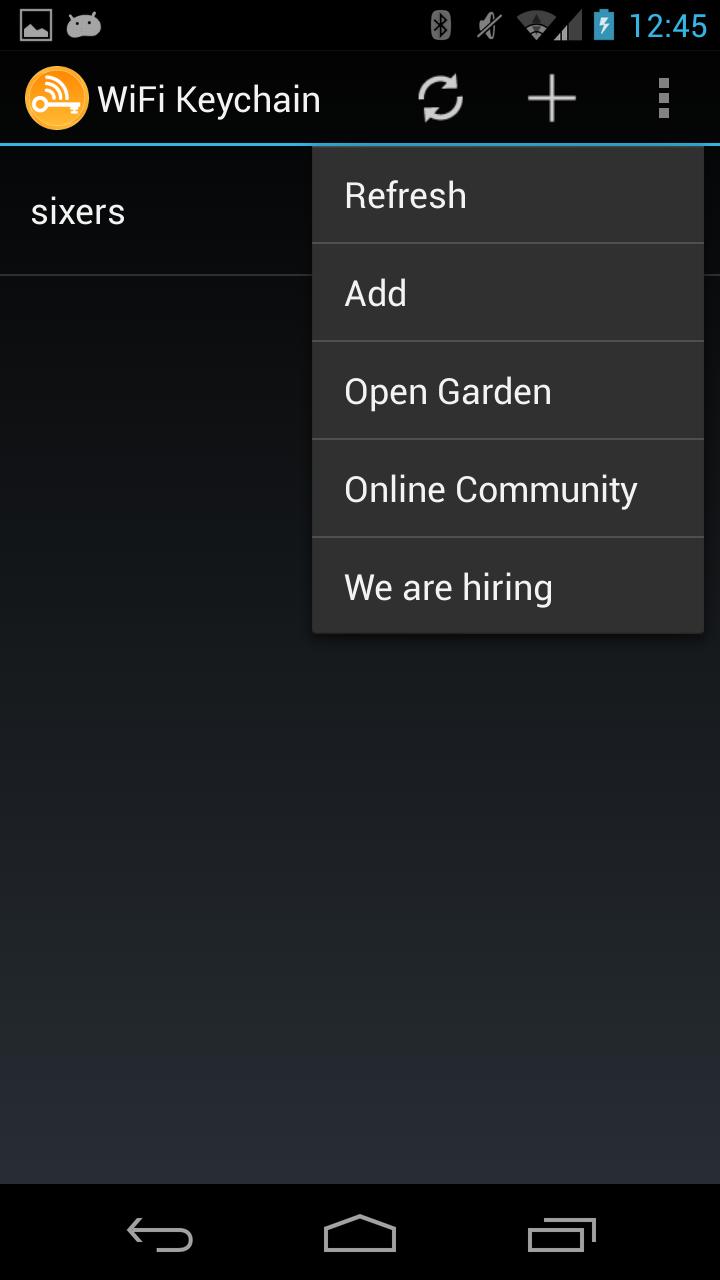Close the overflow menu via three-dot icon
The image size is (720, 1280).
pyautogui.click(x=663, y=99)
